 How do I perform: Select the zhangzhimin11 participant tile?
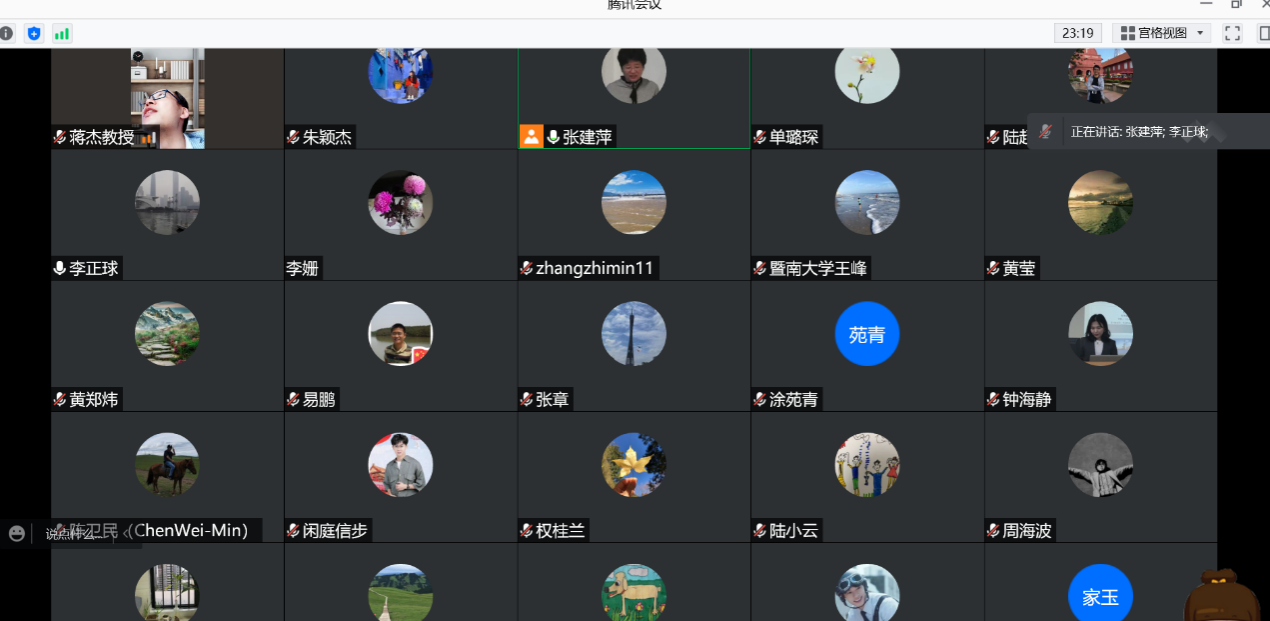click(633, 214)
